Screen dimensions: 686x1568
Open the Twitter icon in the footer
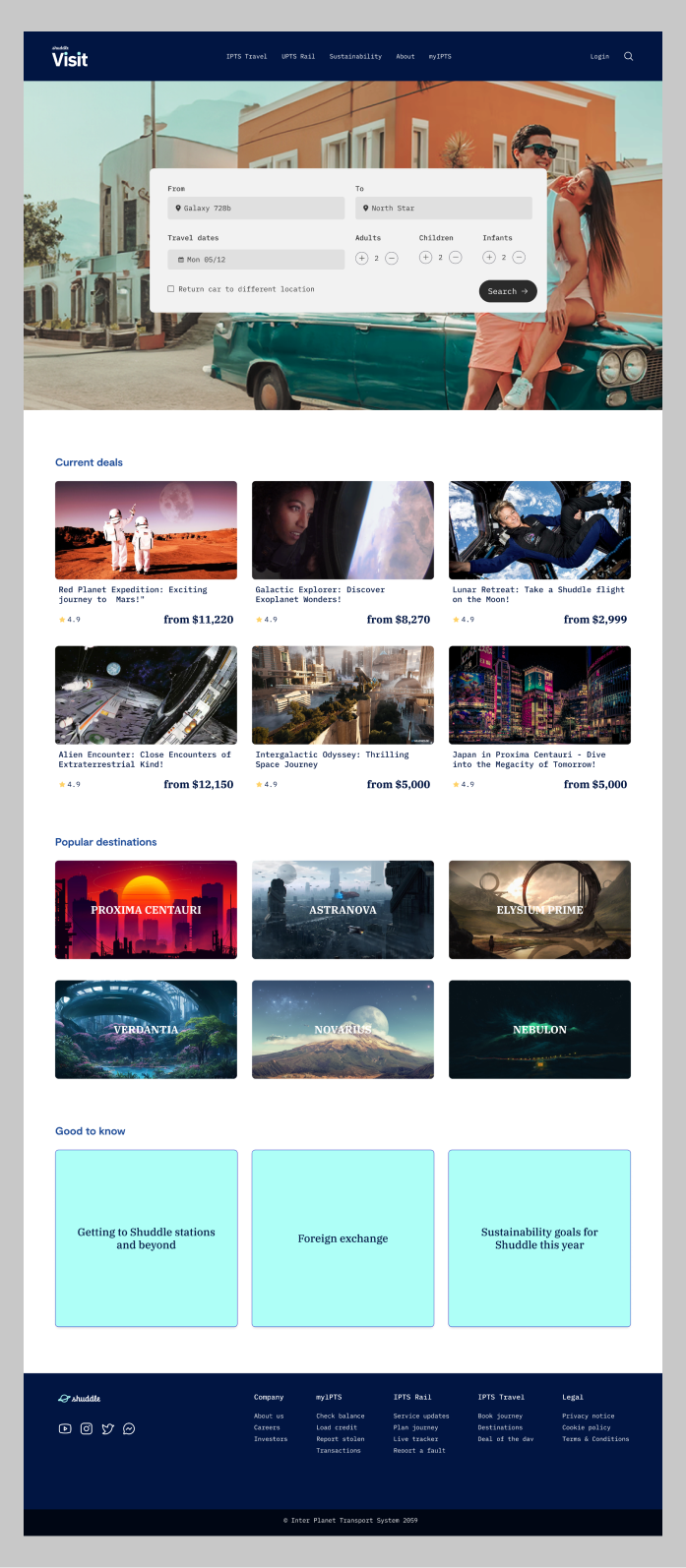coord(107,1428)
